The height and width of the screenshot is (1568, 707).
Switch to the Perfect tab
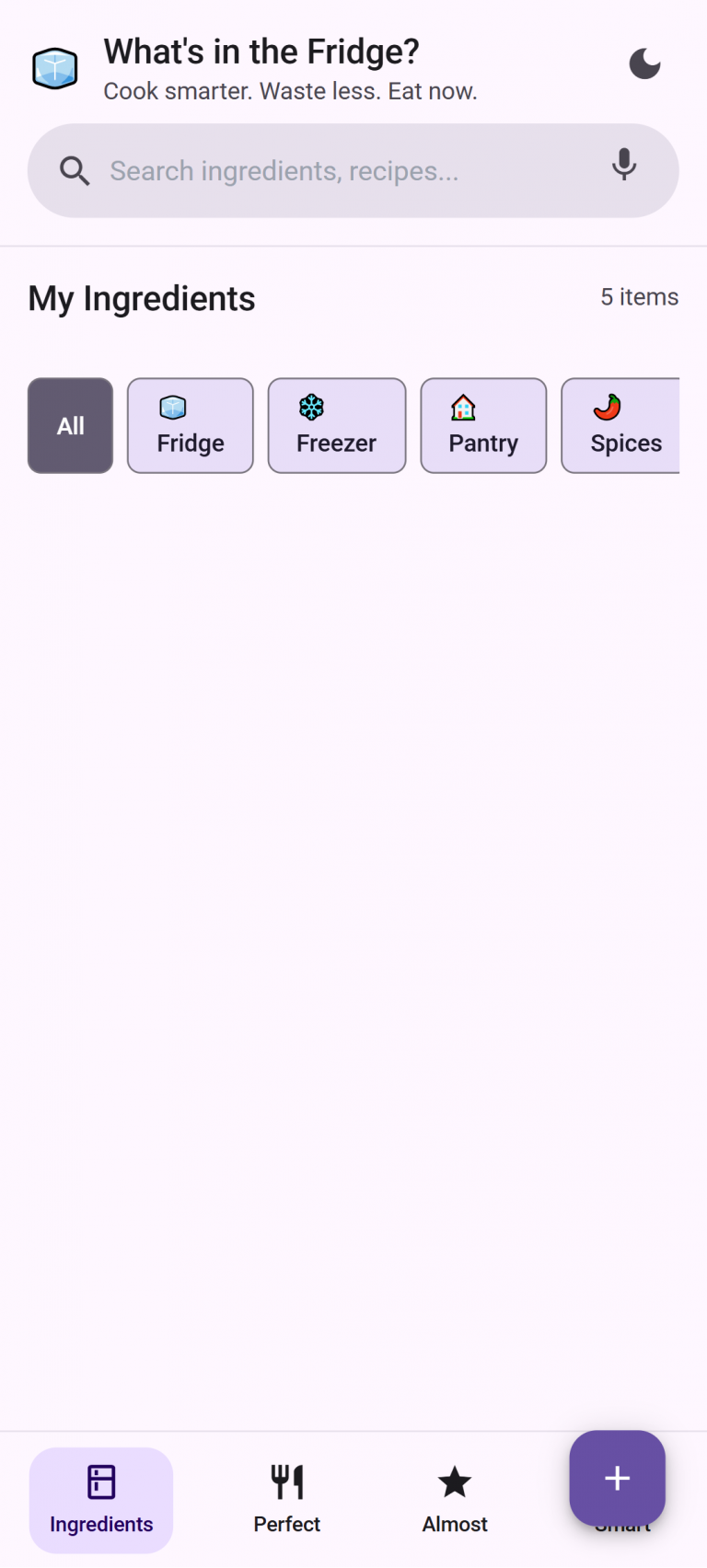pyautogui.click(x=287, y=1500)
